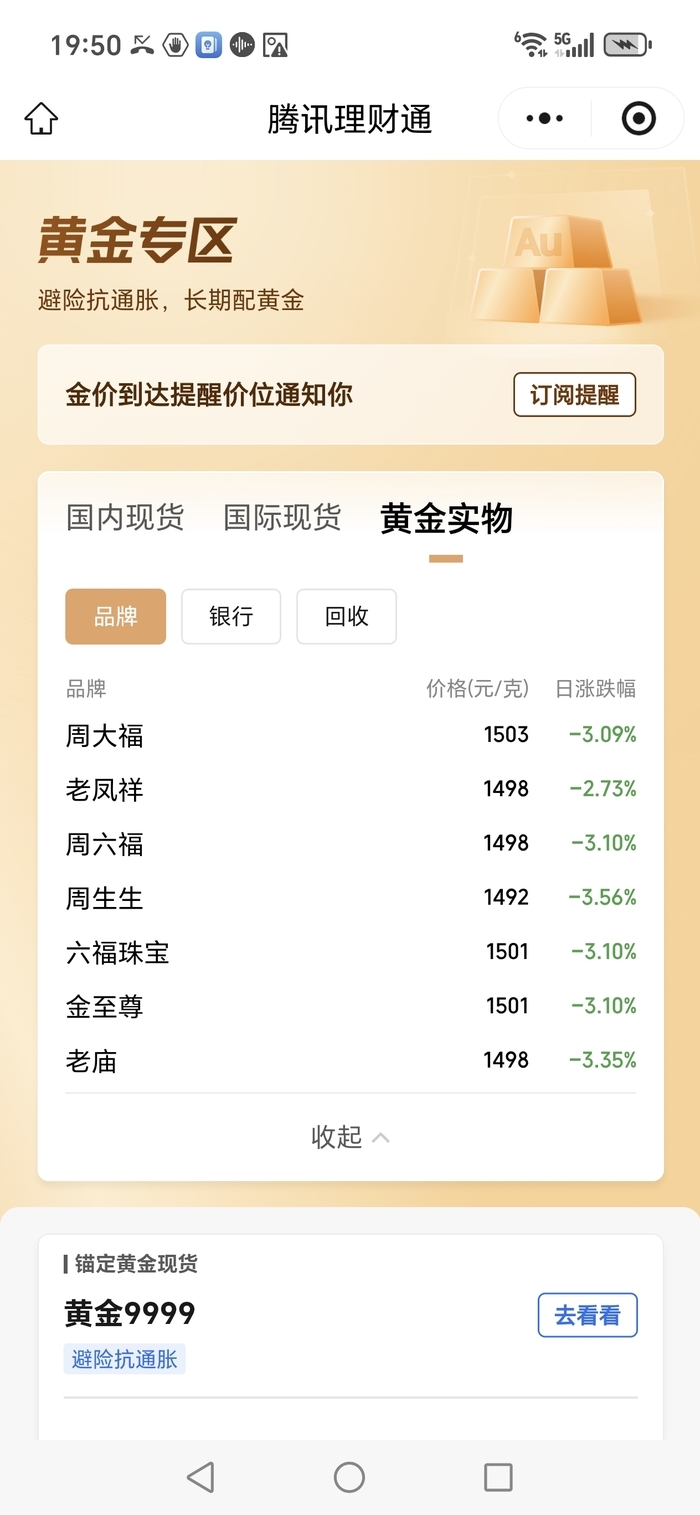700x1515 pixels.
Task: Filter by 银行
Action: click(x=231, y=617)
